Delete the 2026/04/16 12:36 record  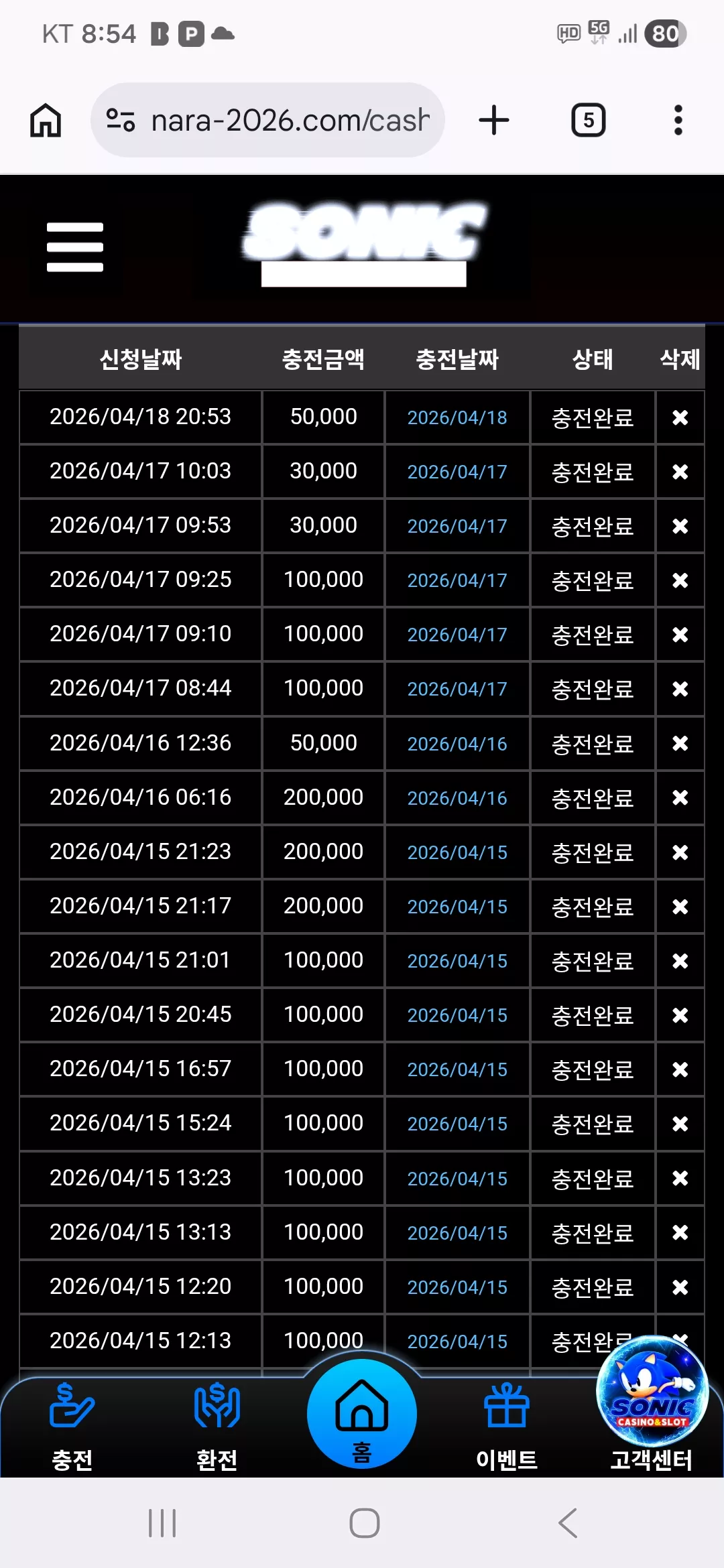click(680, 743)
